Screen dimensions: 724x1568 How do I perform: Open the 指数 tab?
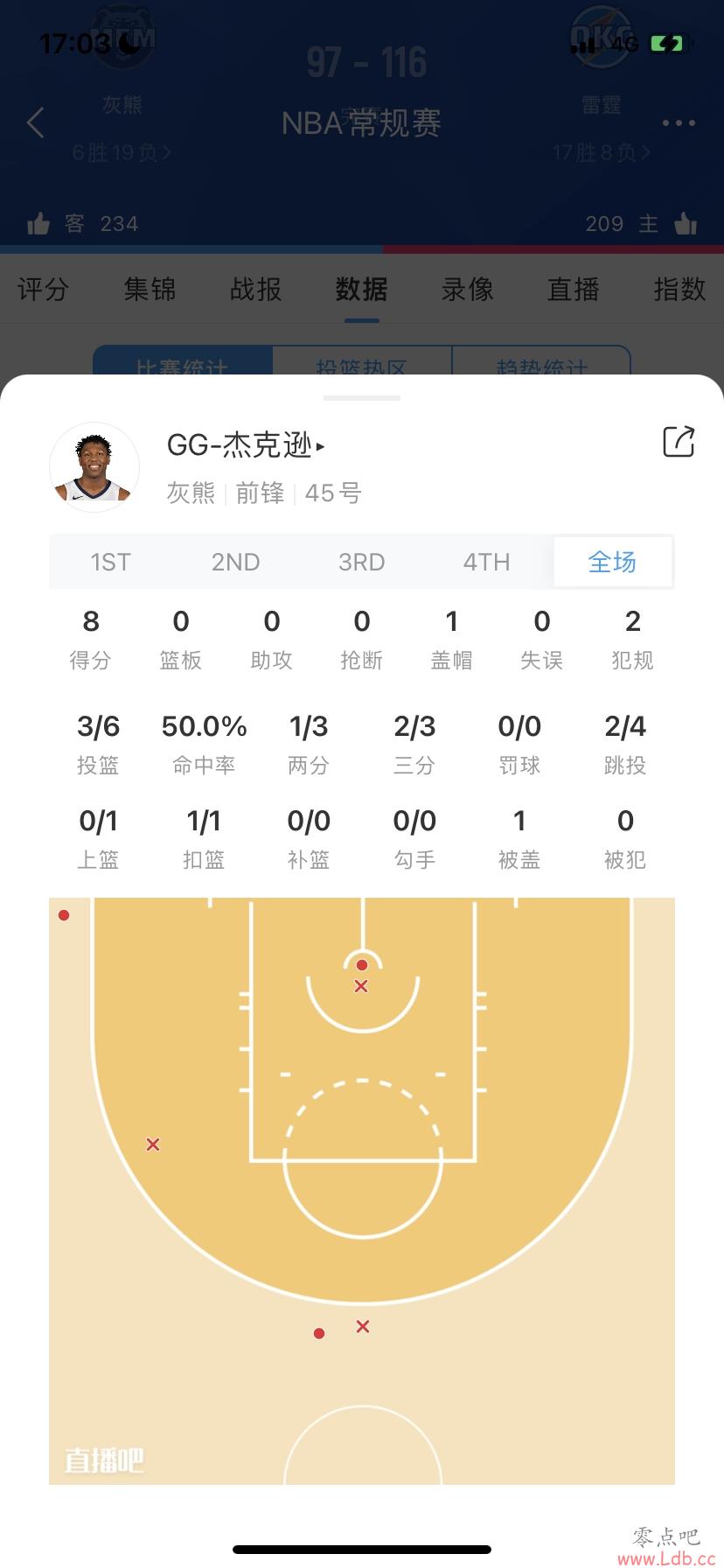679,290
